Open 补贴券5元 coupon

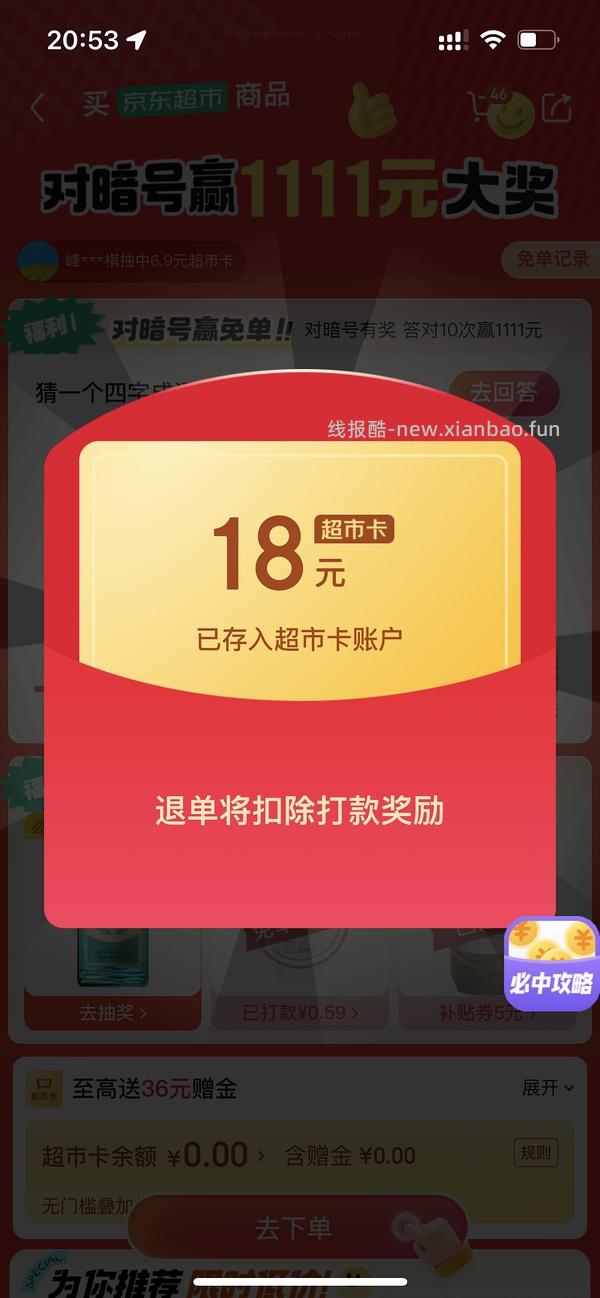(486, 1013)
